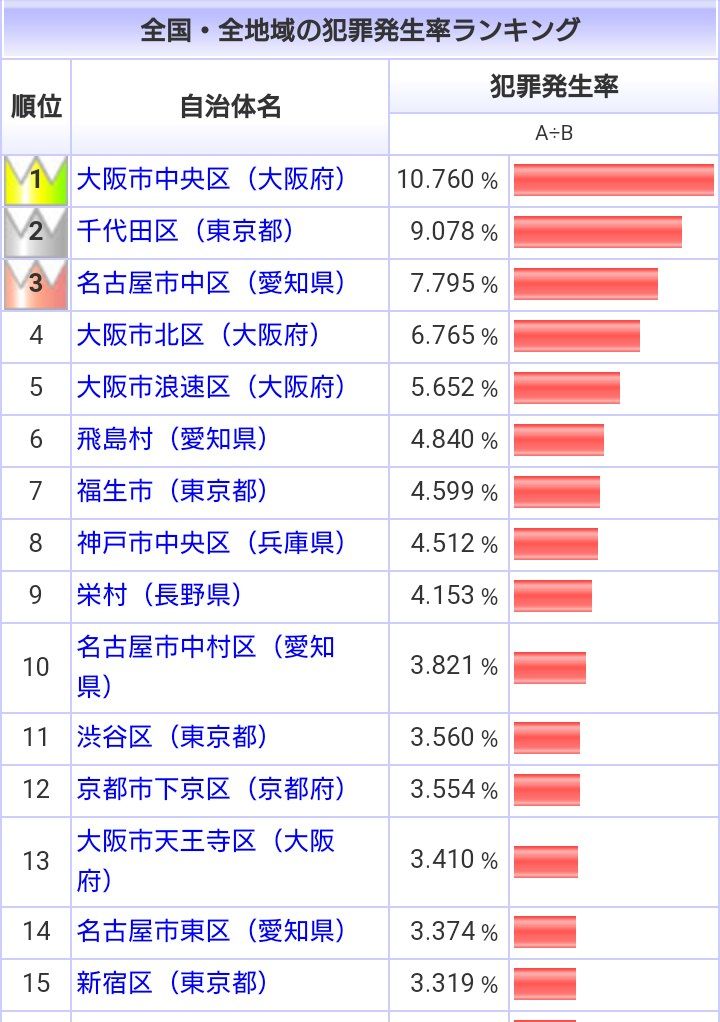Image resolution: width=720 pixels, height=1022 pixels.
Task: Select 京都市下京区（京都府）
Action: [x=211, y=790]
